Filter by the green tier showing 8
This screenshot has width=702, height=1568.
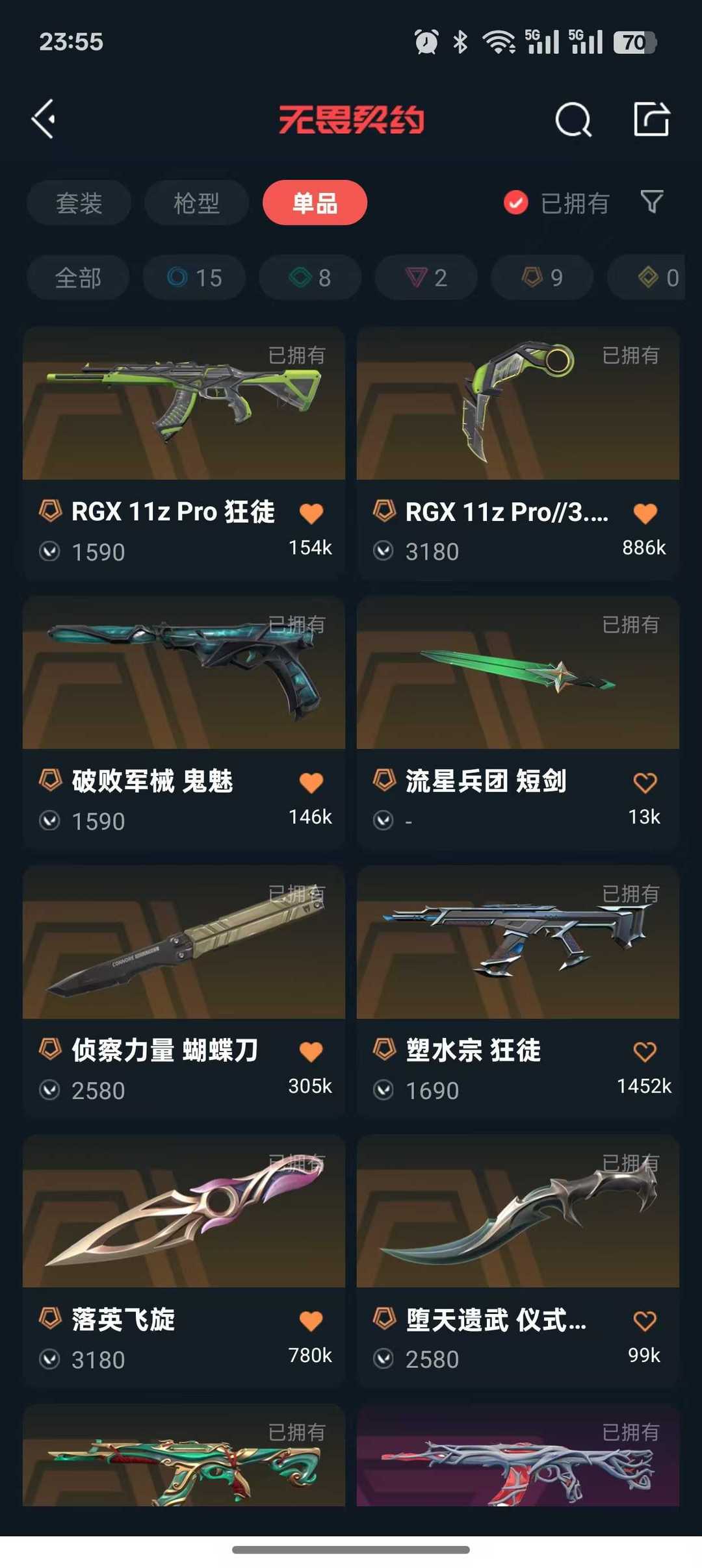[x=310, y=278]
